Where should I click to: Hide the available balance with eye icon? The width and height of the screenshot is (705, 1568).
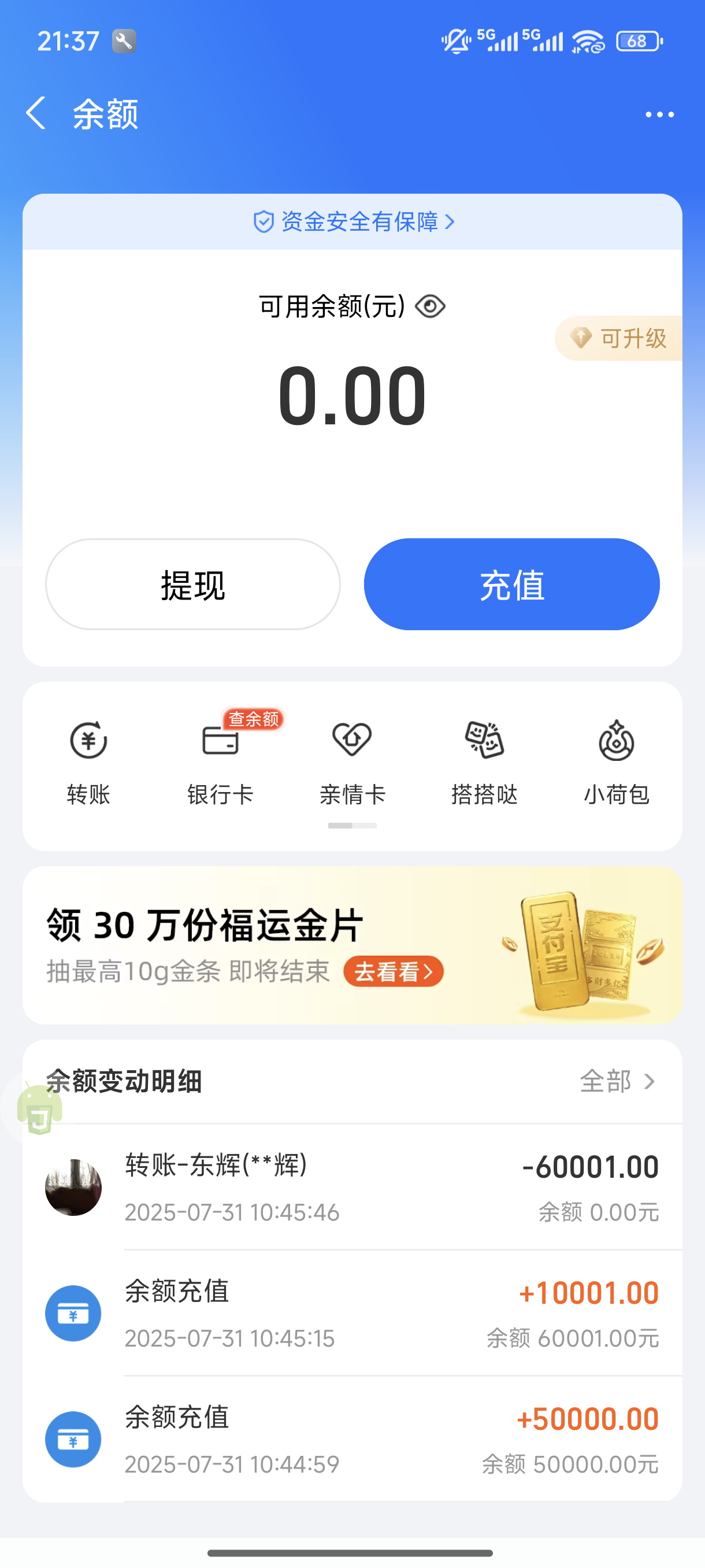430,306
